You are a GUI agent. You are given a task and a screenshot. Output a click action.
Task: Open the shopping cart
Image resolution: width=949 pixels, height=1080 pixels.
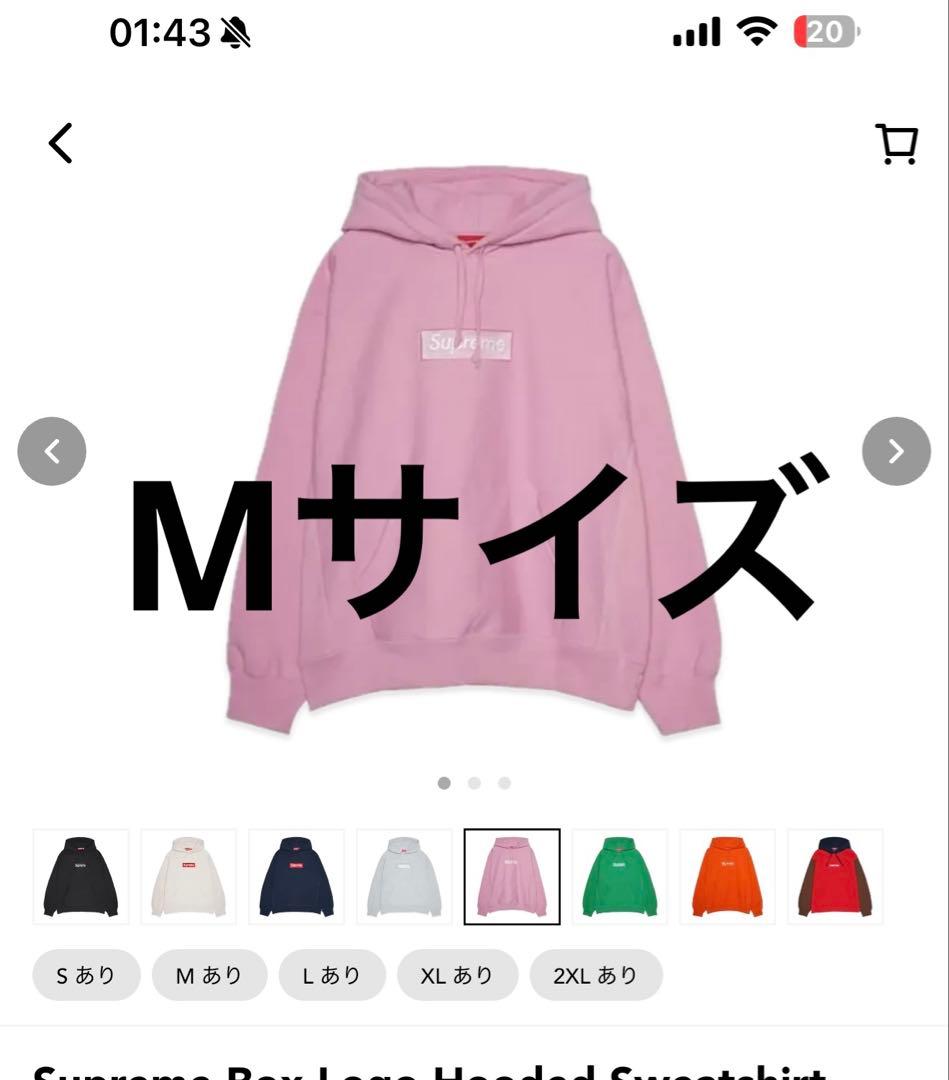pyautogui.click(x=896, y=144)
